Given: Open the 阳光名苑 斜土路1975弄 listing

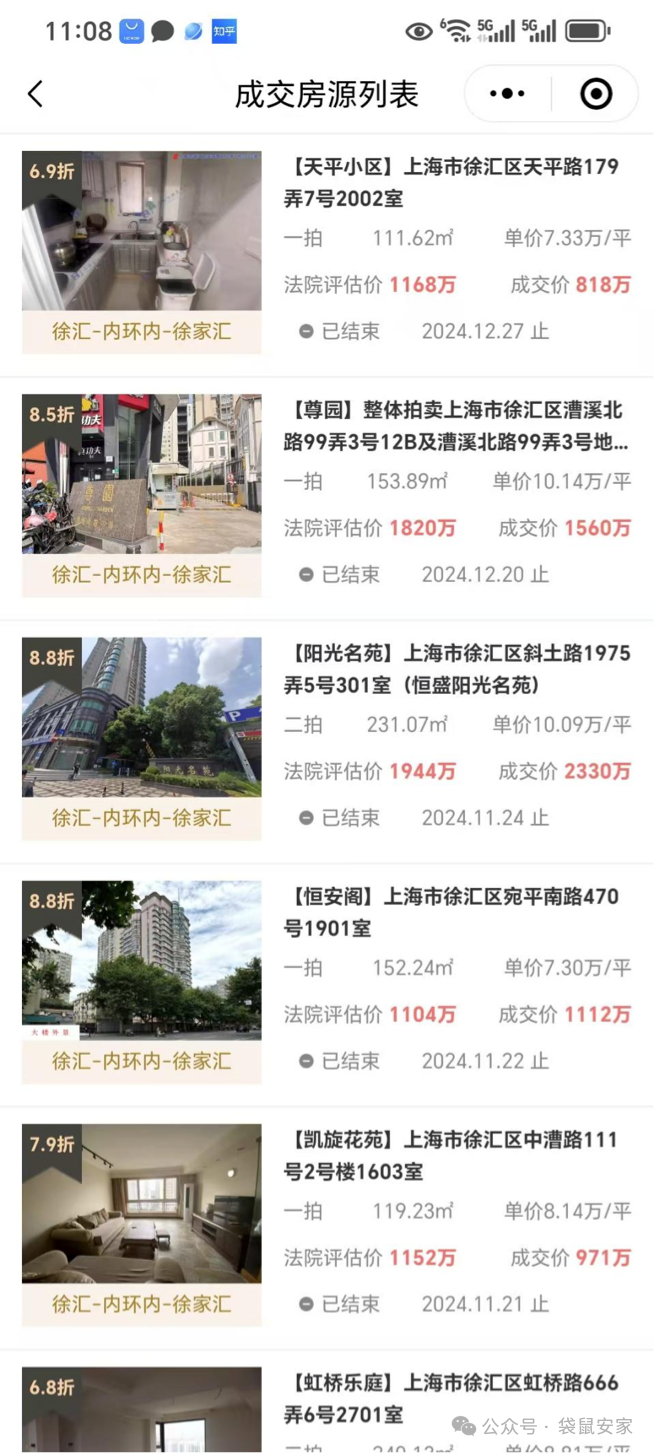Looking at the screenshot, I should (456, 669).
